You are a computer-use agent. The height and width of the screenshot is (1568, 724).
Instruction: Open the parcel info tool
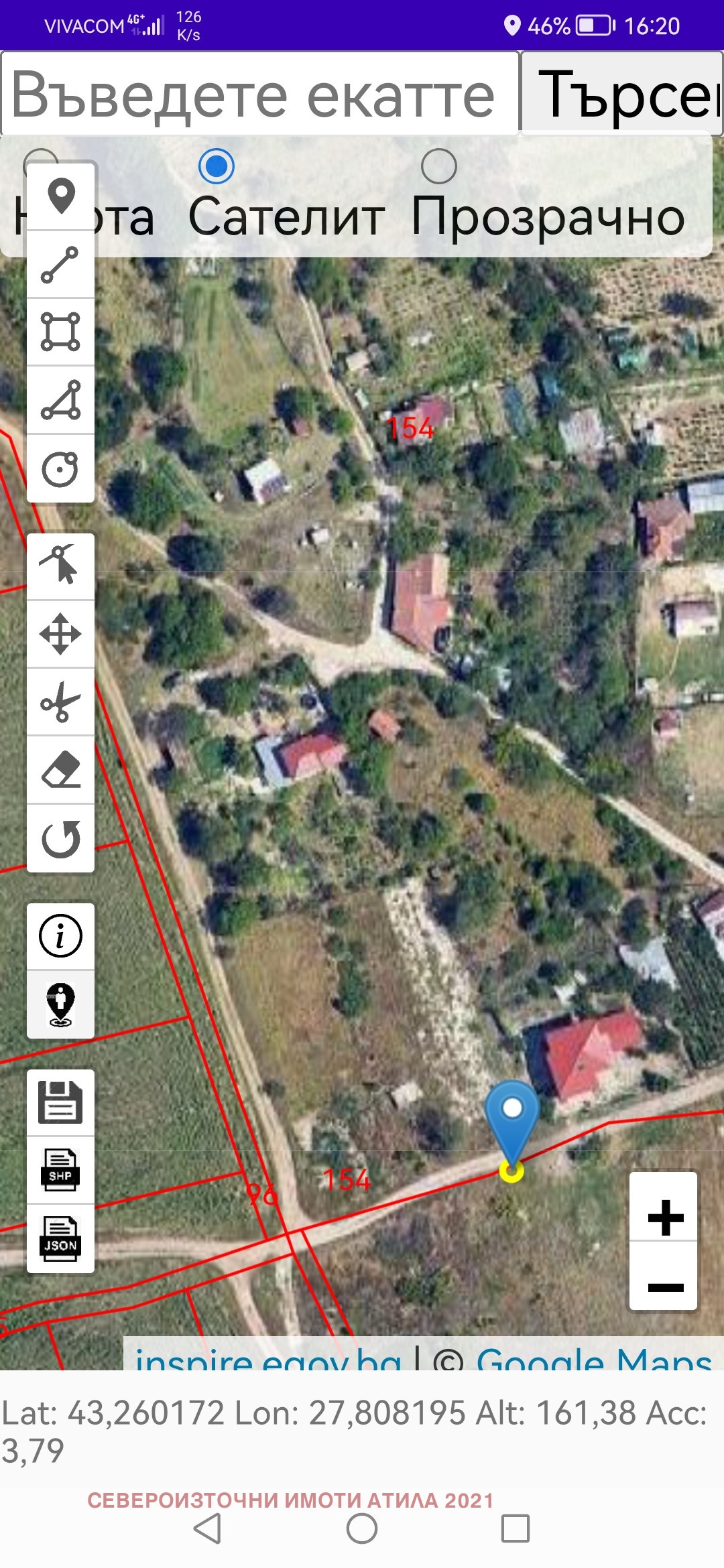tap(60, 935)
